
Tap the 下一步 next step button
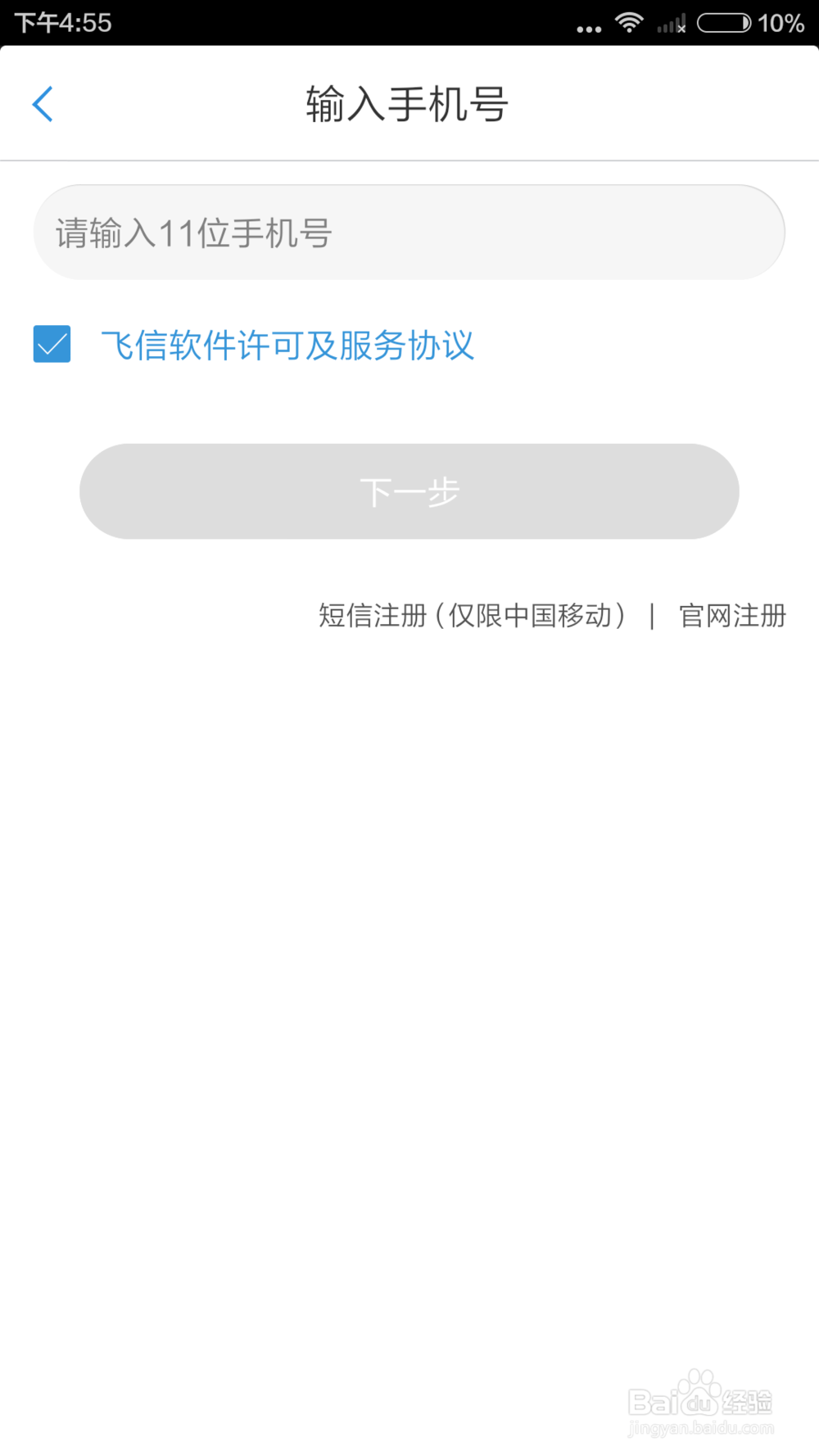[409, 491]
